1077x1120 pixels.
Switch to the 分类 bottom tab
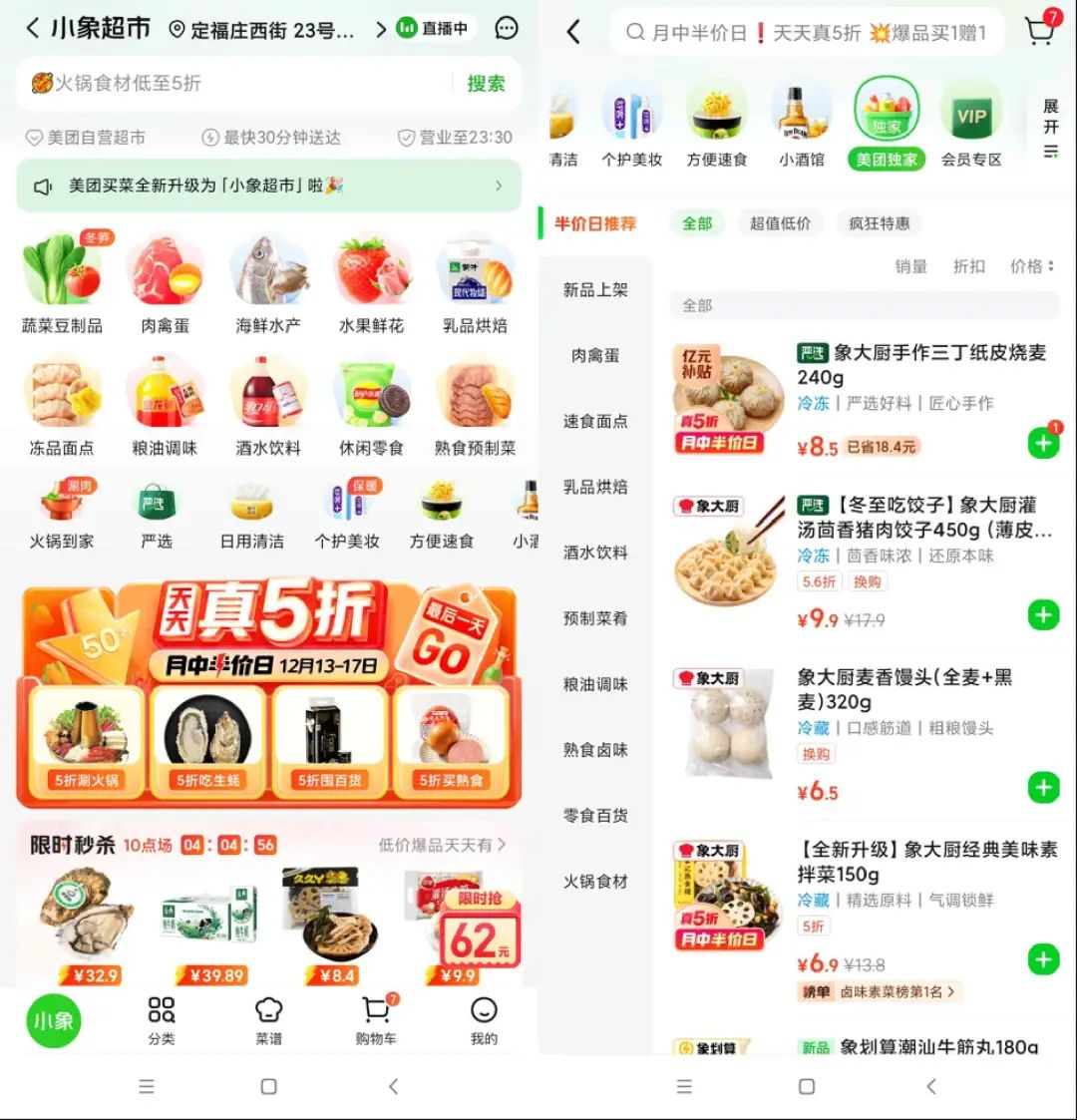(162, 1020)
